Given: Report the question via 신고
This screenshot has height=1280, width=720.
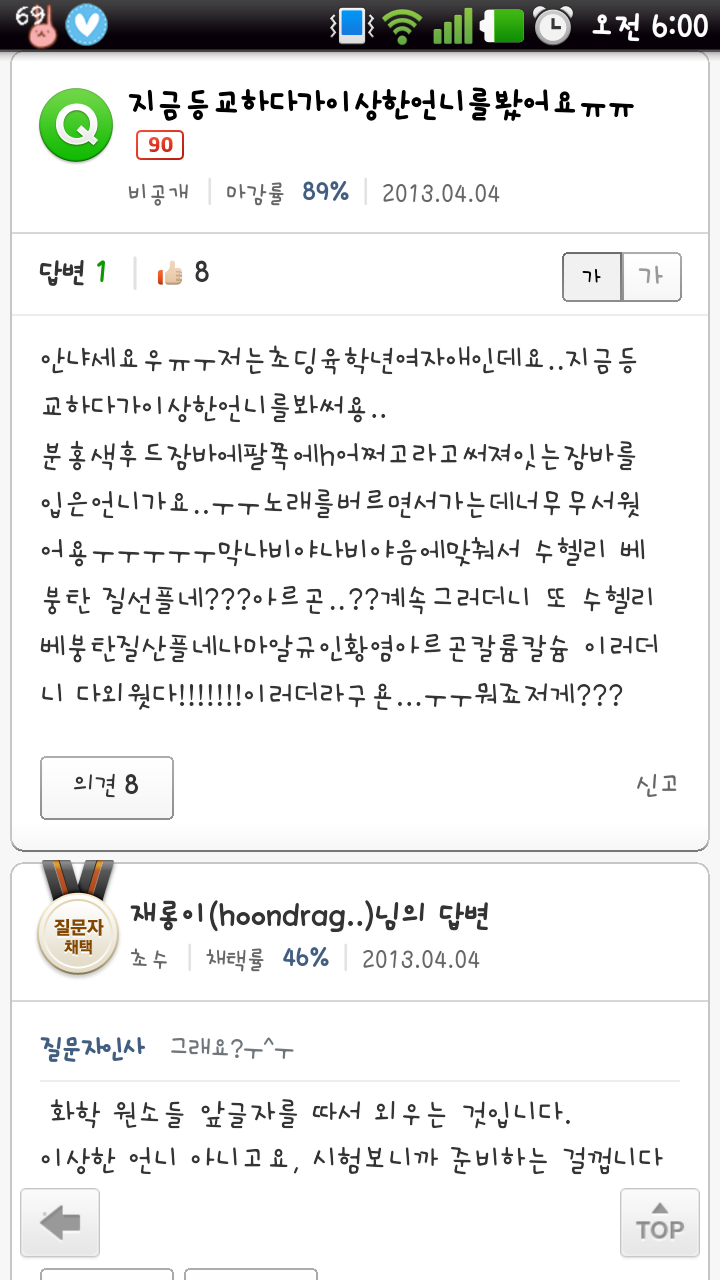Looking at the screenshot, I should coord(656,784).
